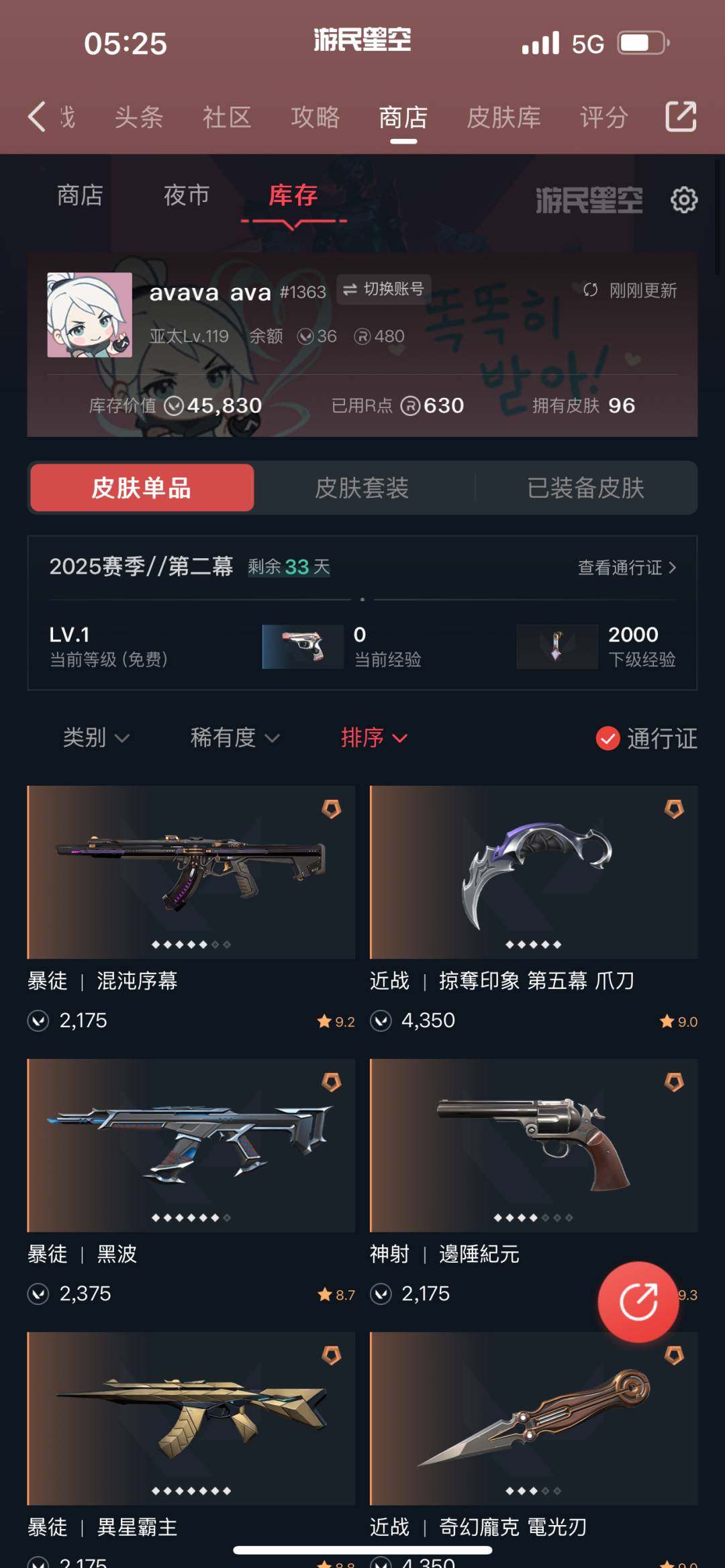Switch to 皮肤套装 segment

[x=362, y=488]
